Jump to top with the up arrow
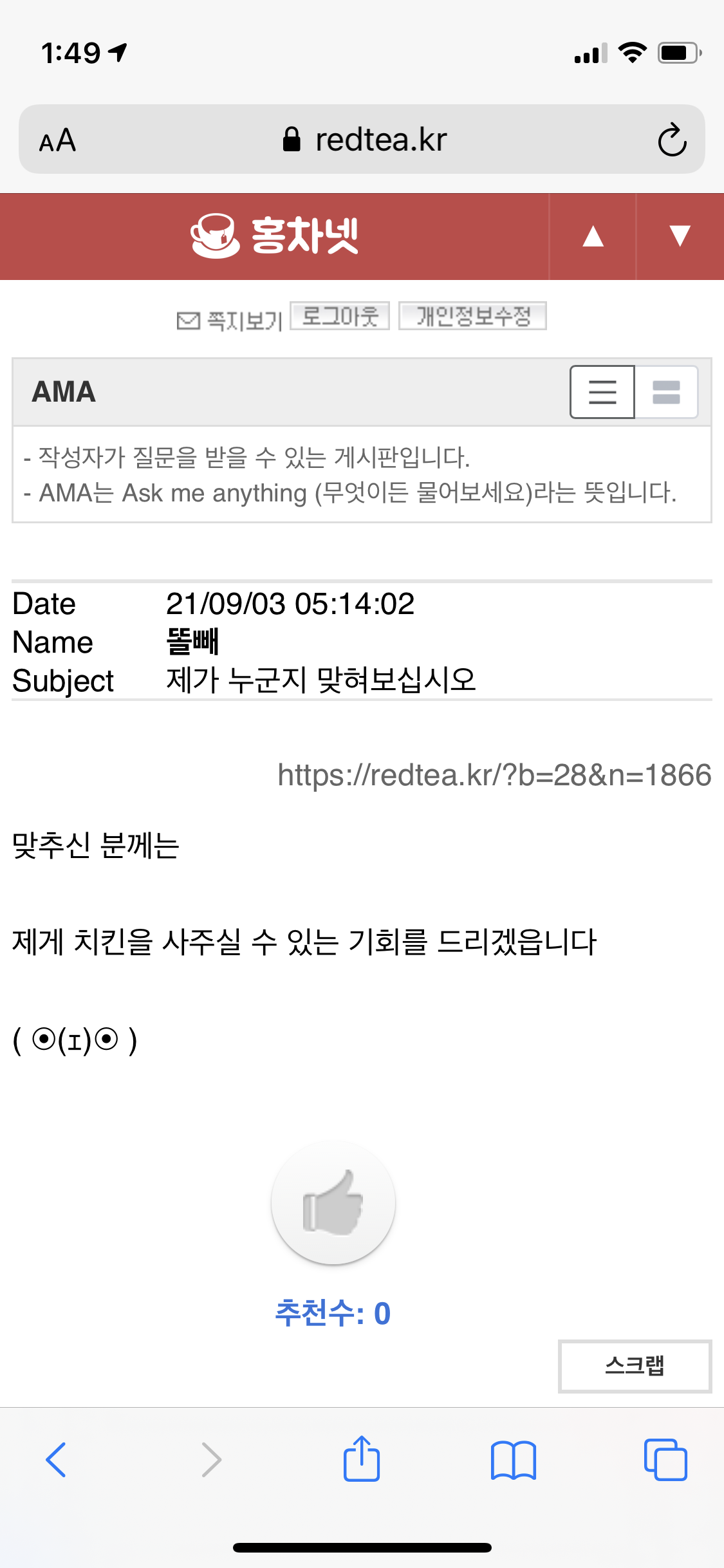724x1568 pixels. click(593, 236)
